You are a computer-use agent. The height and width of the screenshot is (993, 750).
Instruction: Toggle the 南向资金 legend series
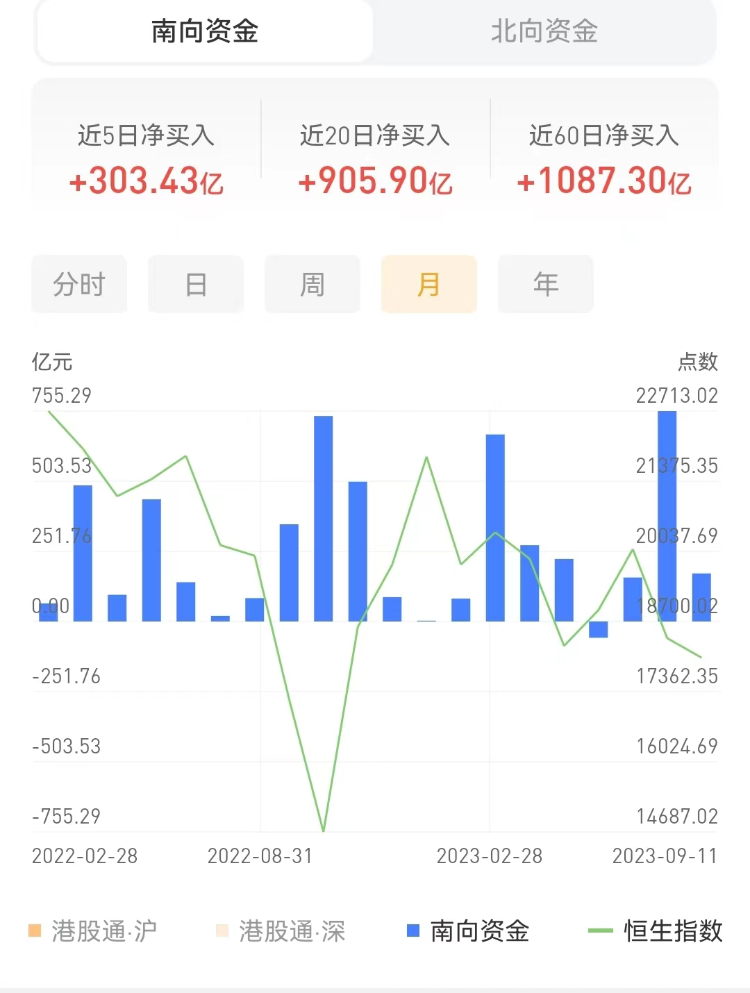coord(468,932)
